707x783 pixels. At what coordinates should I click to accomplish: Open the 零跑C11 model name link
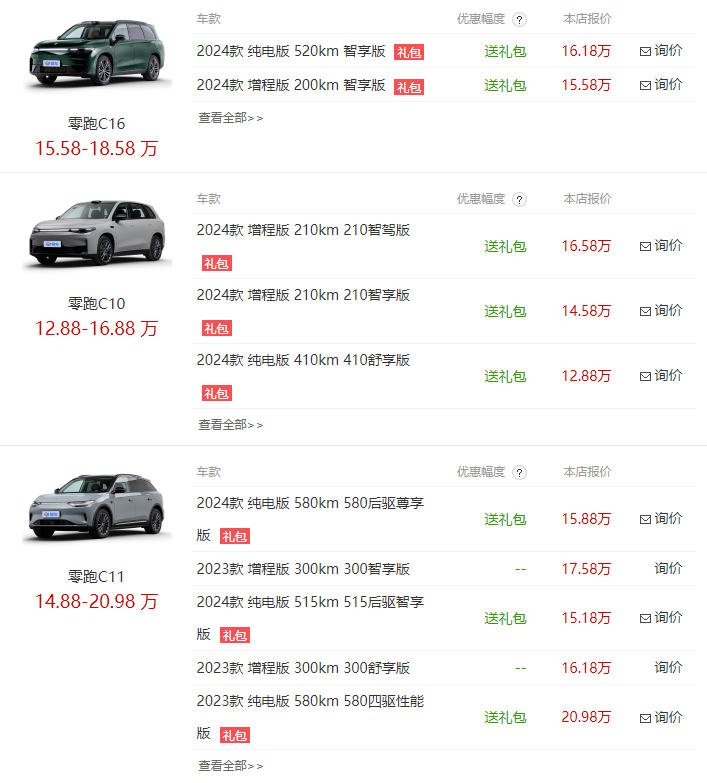(97, 577)
